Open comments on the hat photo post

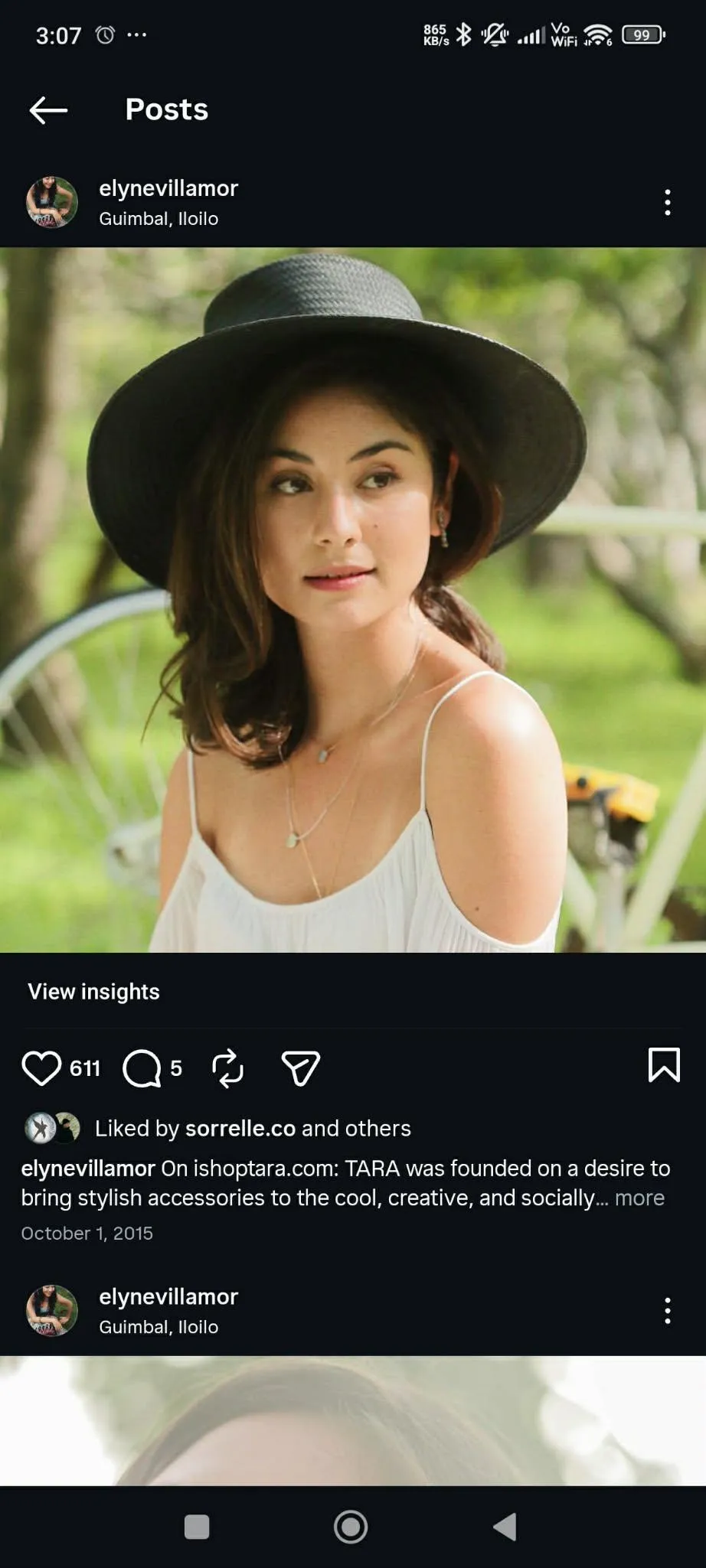pyautogui.click(x=142, y=1068)
